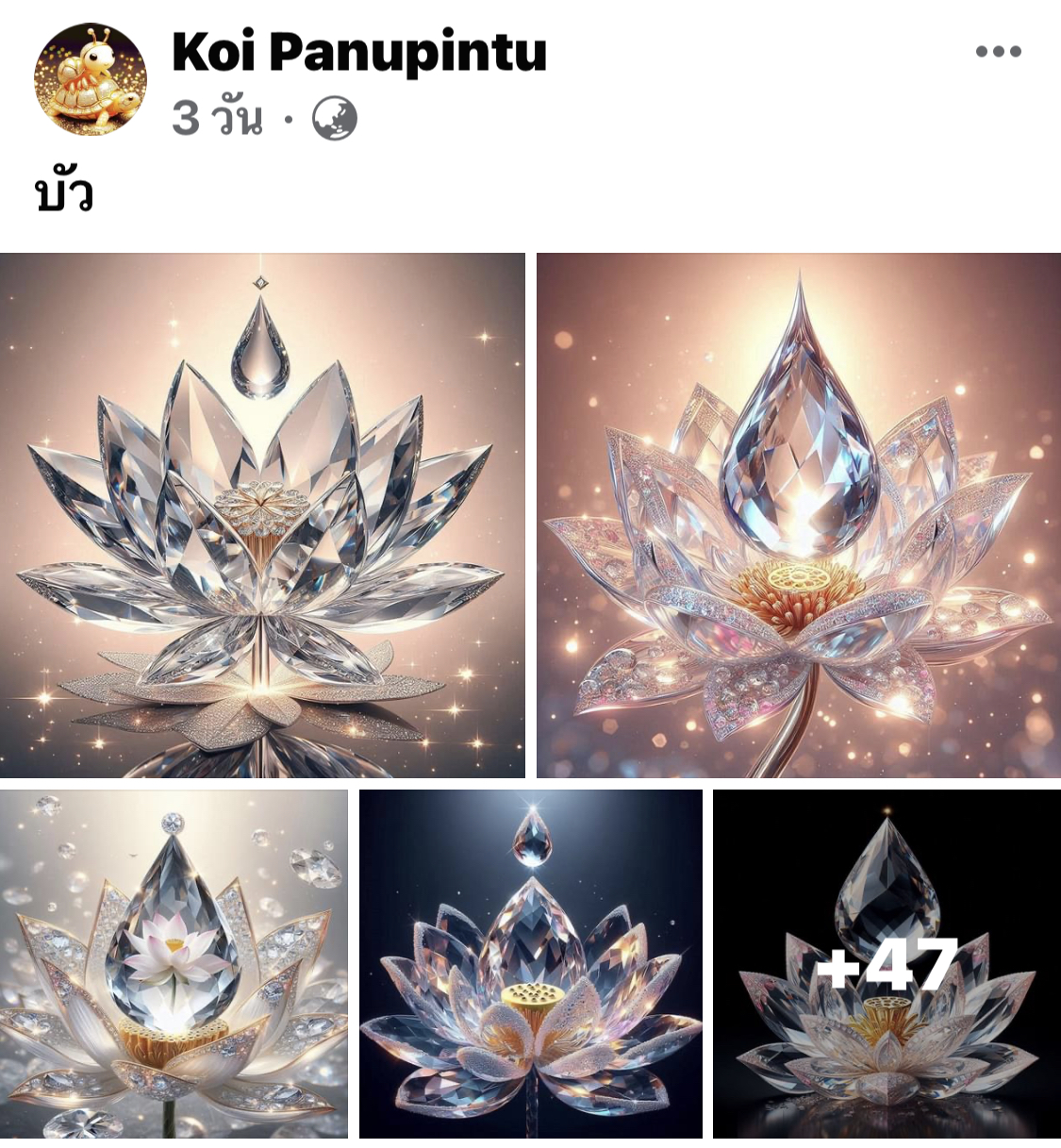Open the post's three-dot options menu

998,52
